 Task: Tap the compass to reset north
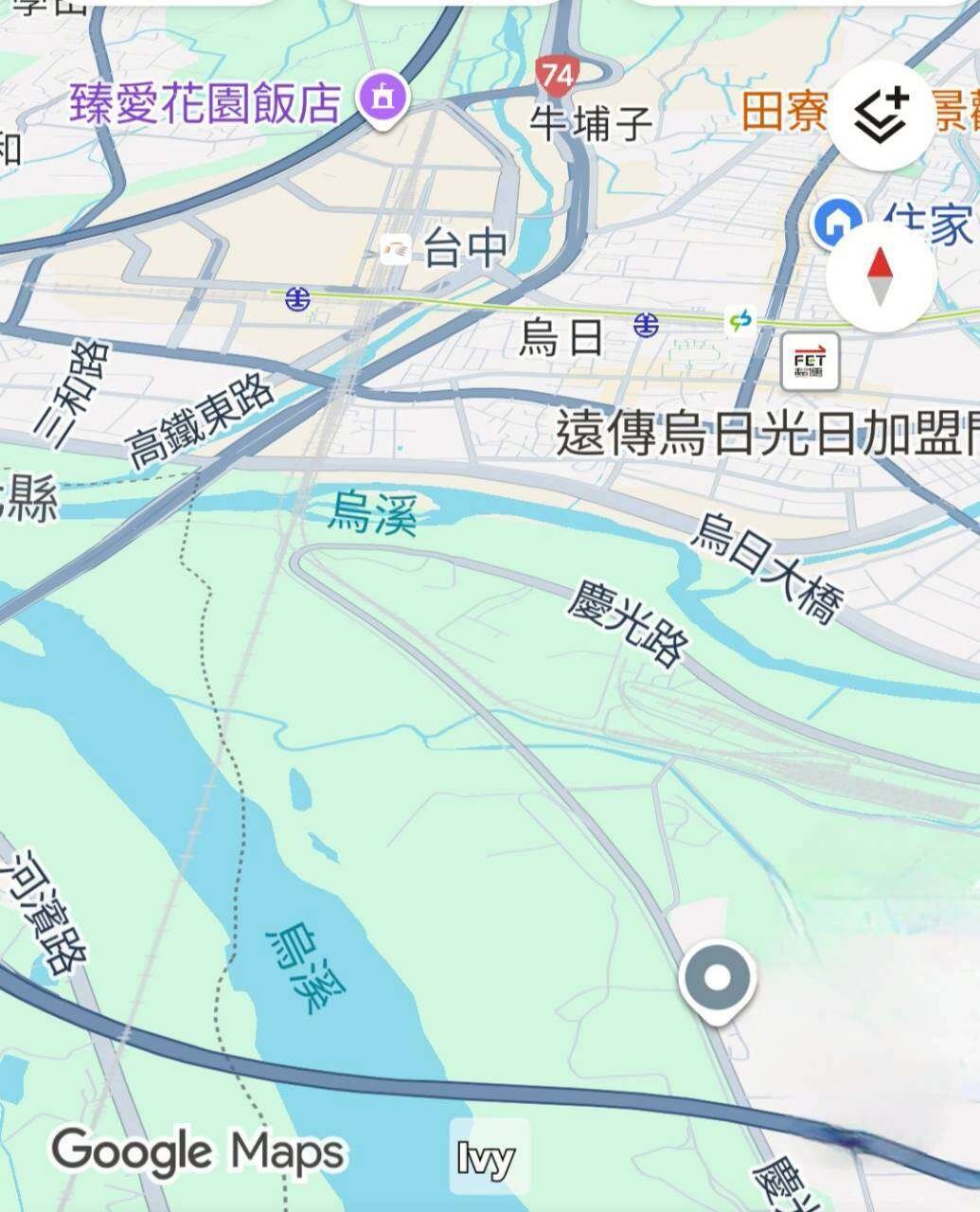tap(880, 277)
